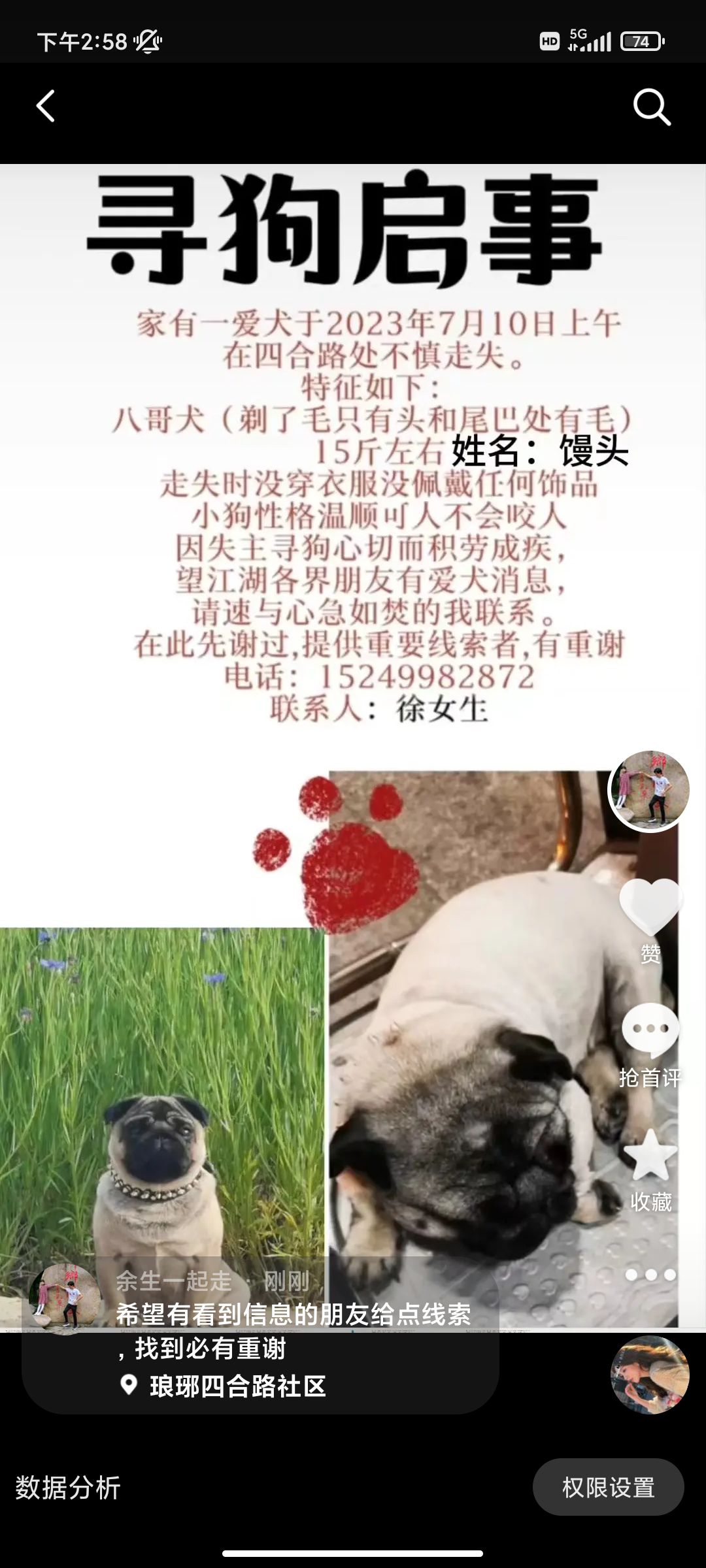Image resolution: width=706 pixels, height=1568 pixels.
Task: Open location 琅琊四合路社区
Action: (x=237, y=1386)
